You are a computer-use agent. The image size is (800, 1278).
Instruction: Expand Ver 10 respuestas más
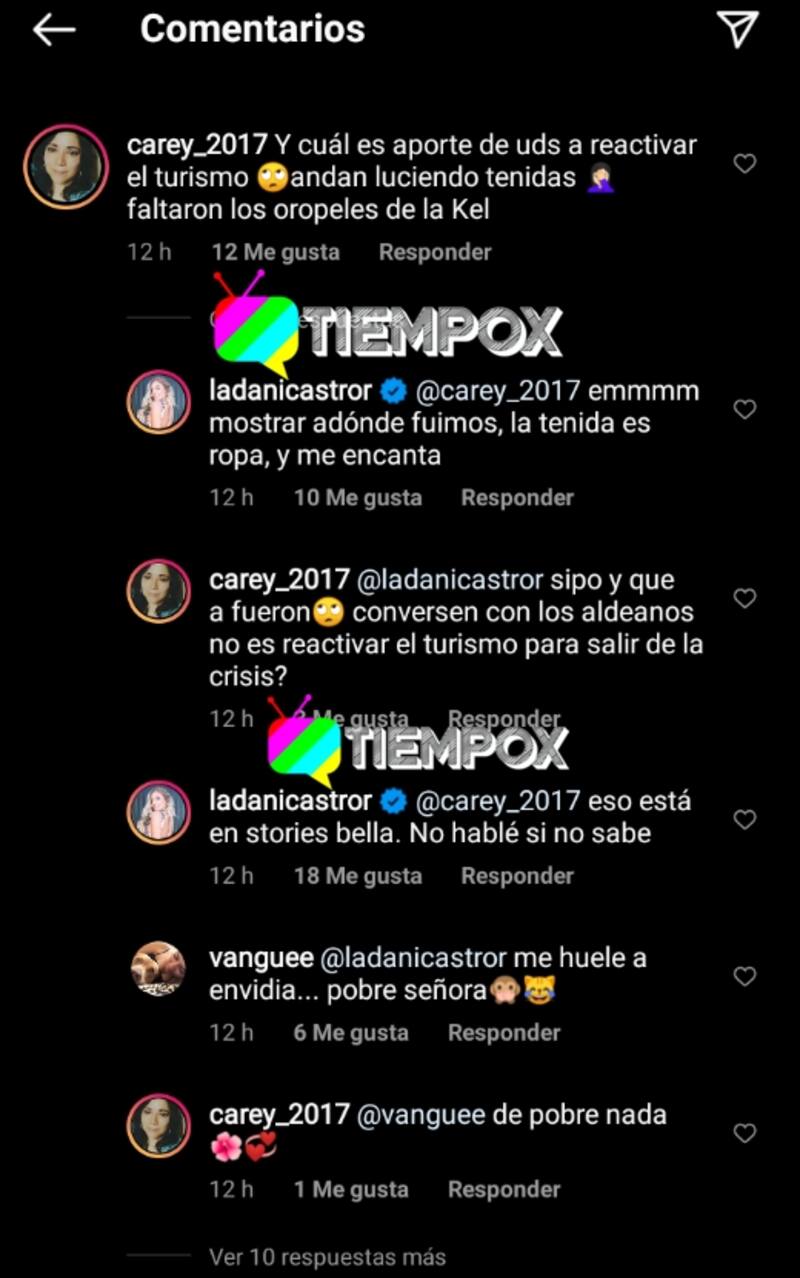click(x=327, y=1257)
